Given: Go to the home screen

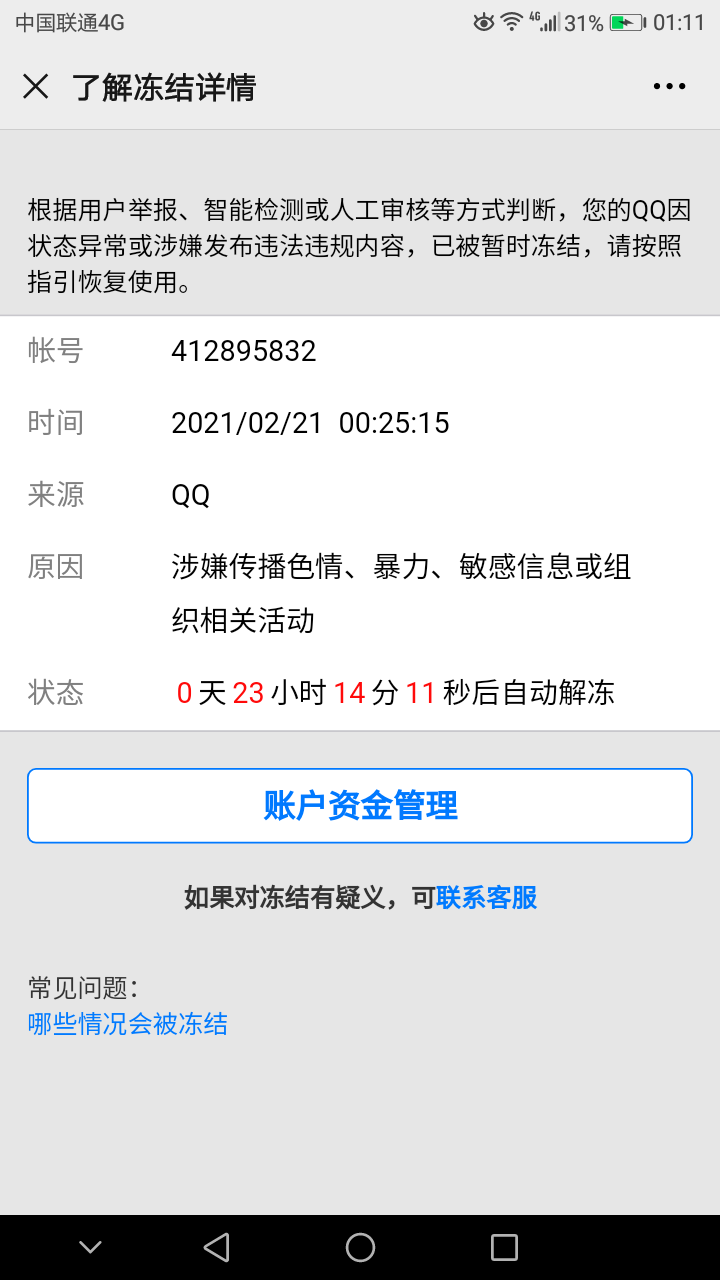Looking at the screenshot, I should 360,1247.
